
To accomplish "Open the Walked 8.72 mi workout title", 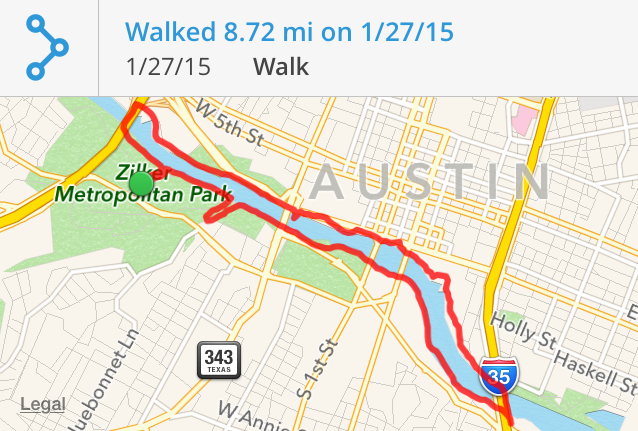I will click(290, 32).
